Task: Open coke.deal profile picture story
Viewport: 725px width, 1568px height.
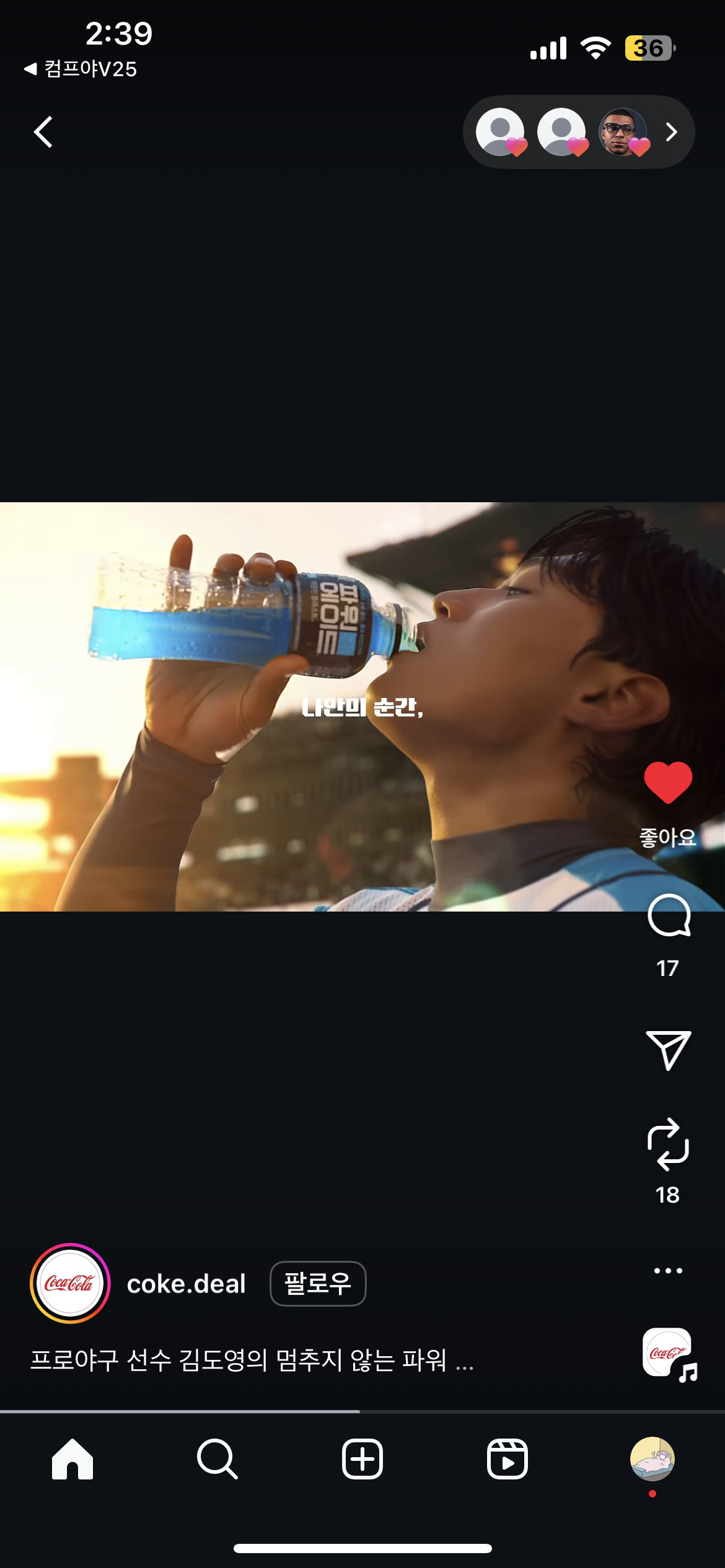Action: 70,1284
